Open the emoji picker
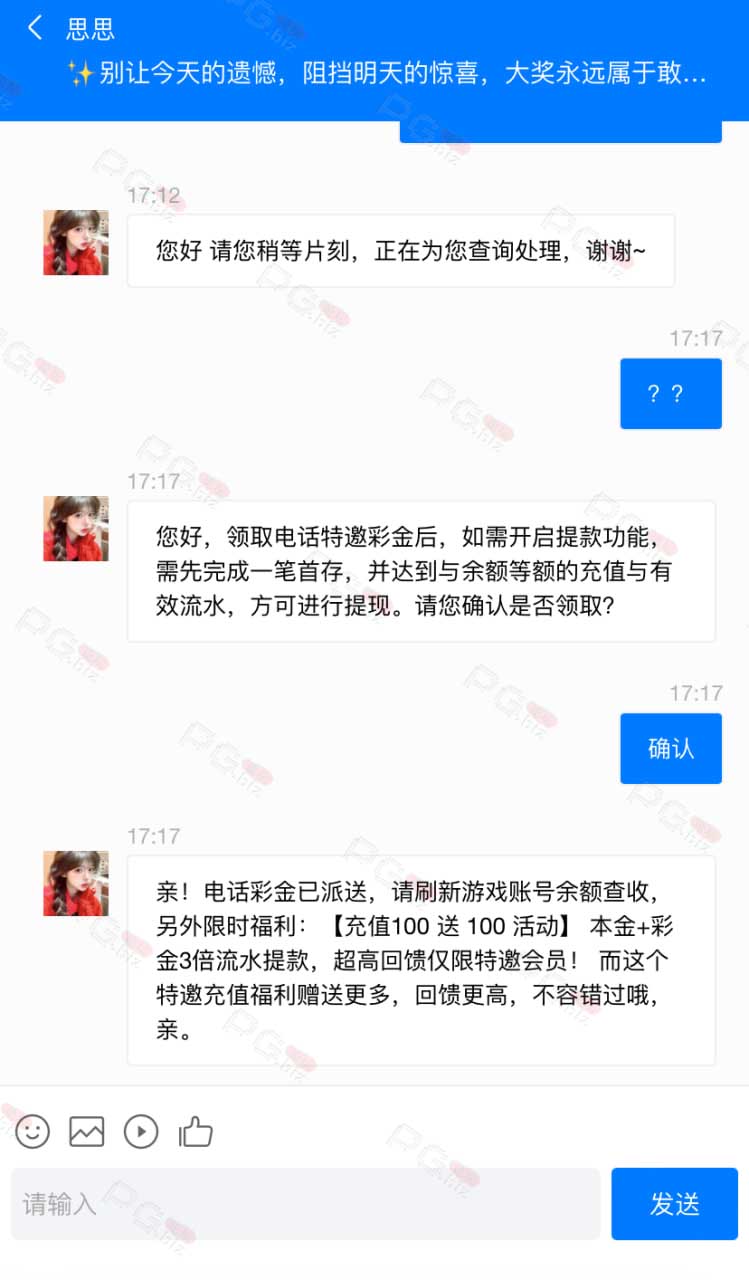The height and width of the screenshot is (1280, 749). [32, 1131]
